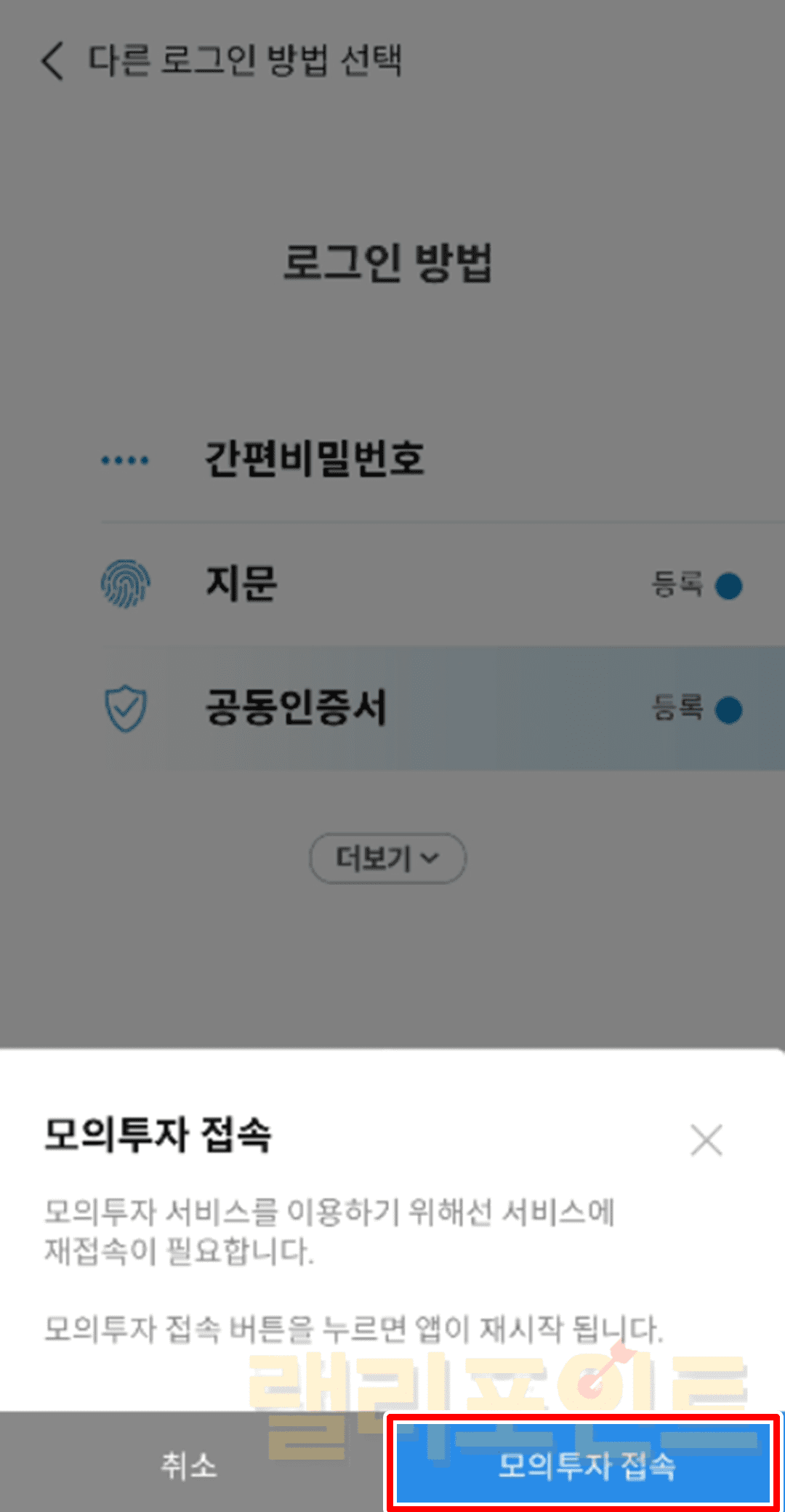Choose 지문 fingerprint login
Image resolution: width=785 pixels, height=1512 pixels.
click(x=241, y=584)
